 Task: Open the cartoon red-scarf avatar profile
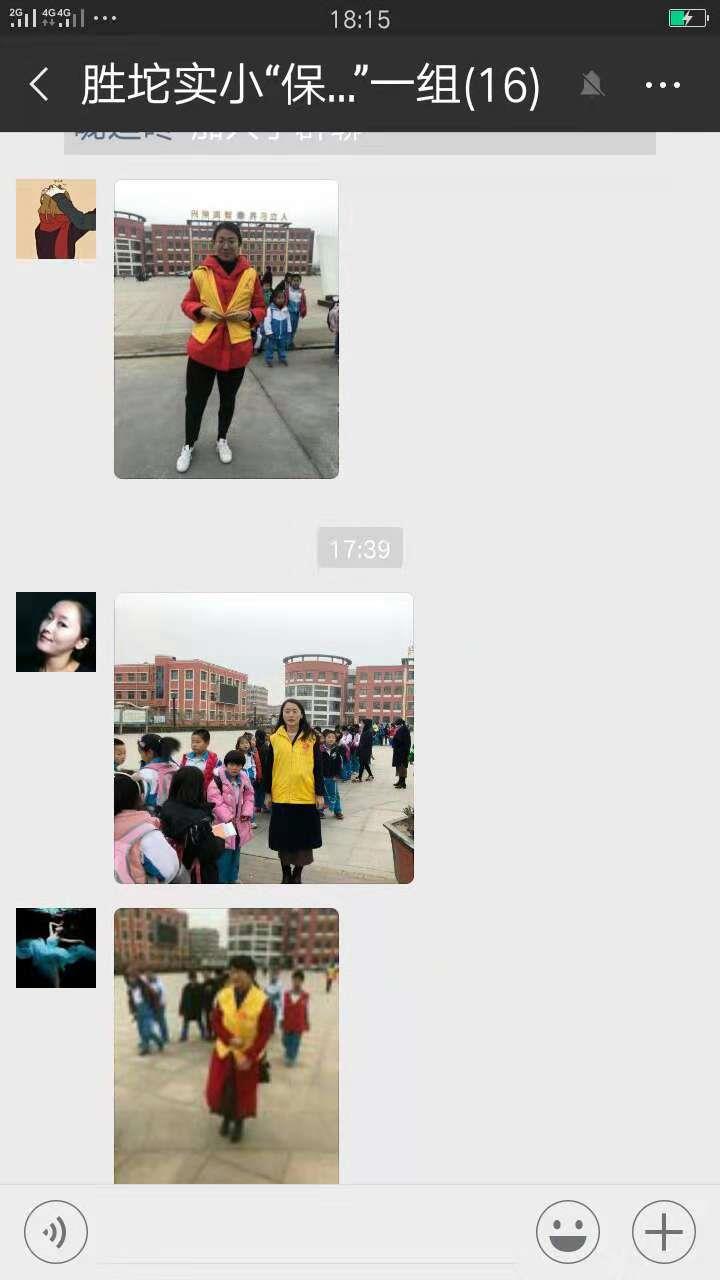pos(56,220)
